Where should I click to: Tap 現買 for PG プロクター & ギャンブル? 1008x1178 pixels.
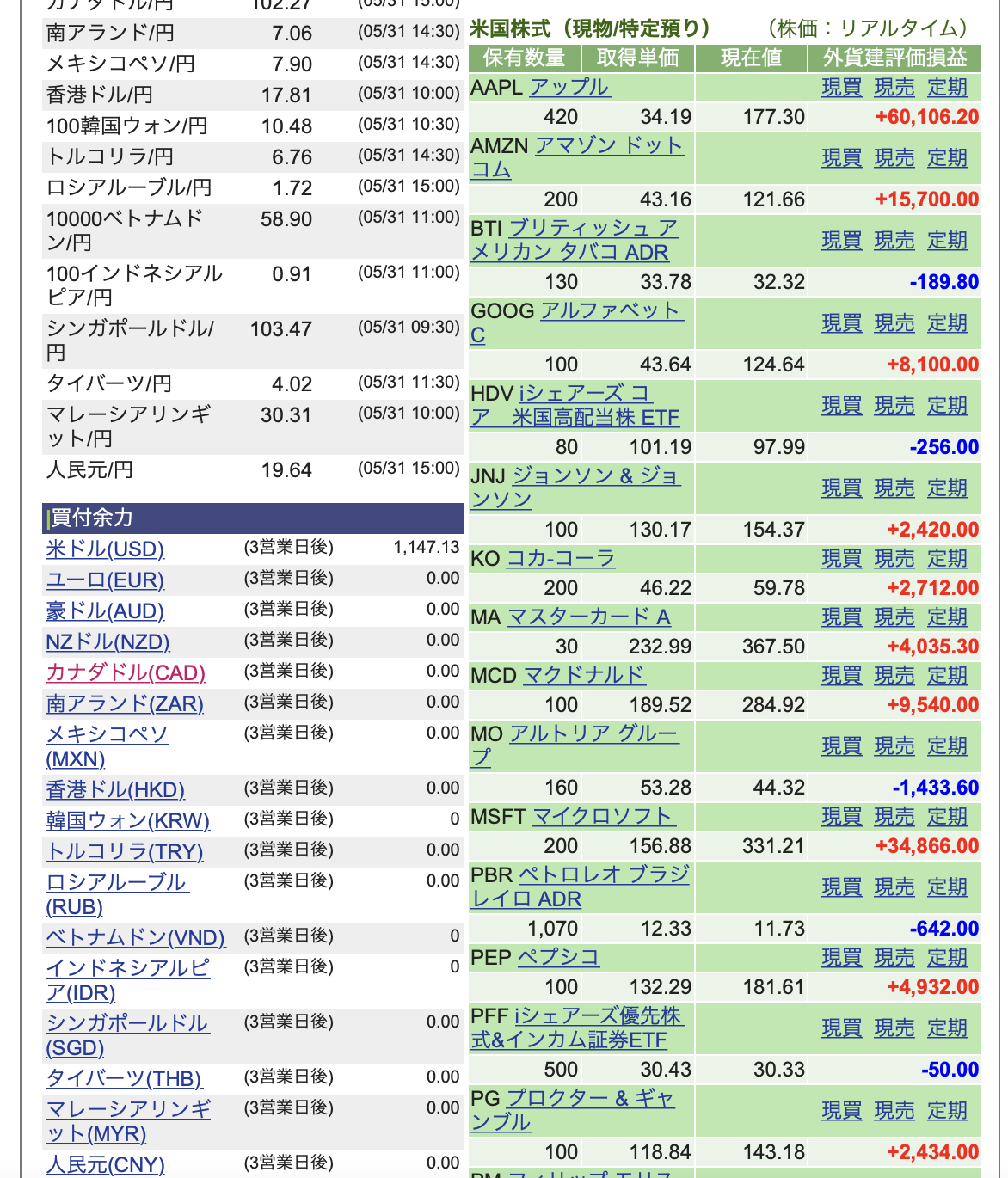tap(841, 1111)
